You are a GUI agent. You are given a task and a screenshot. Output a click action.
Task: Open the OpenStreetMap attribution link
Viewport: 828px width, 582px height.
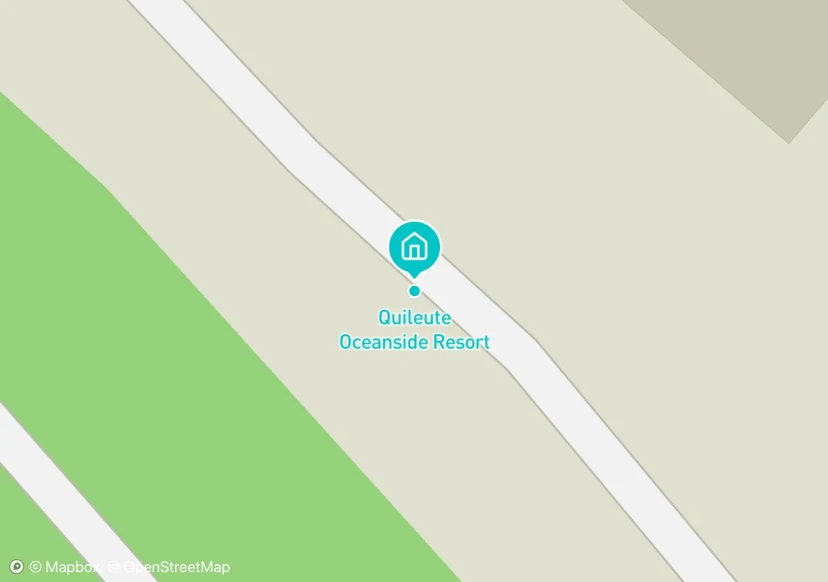[x=170, y=567]
